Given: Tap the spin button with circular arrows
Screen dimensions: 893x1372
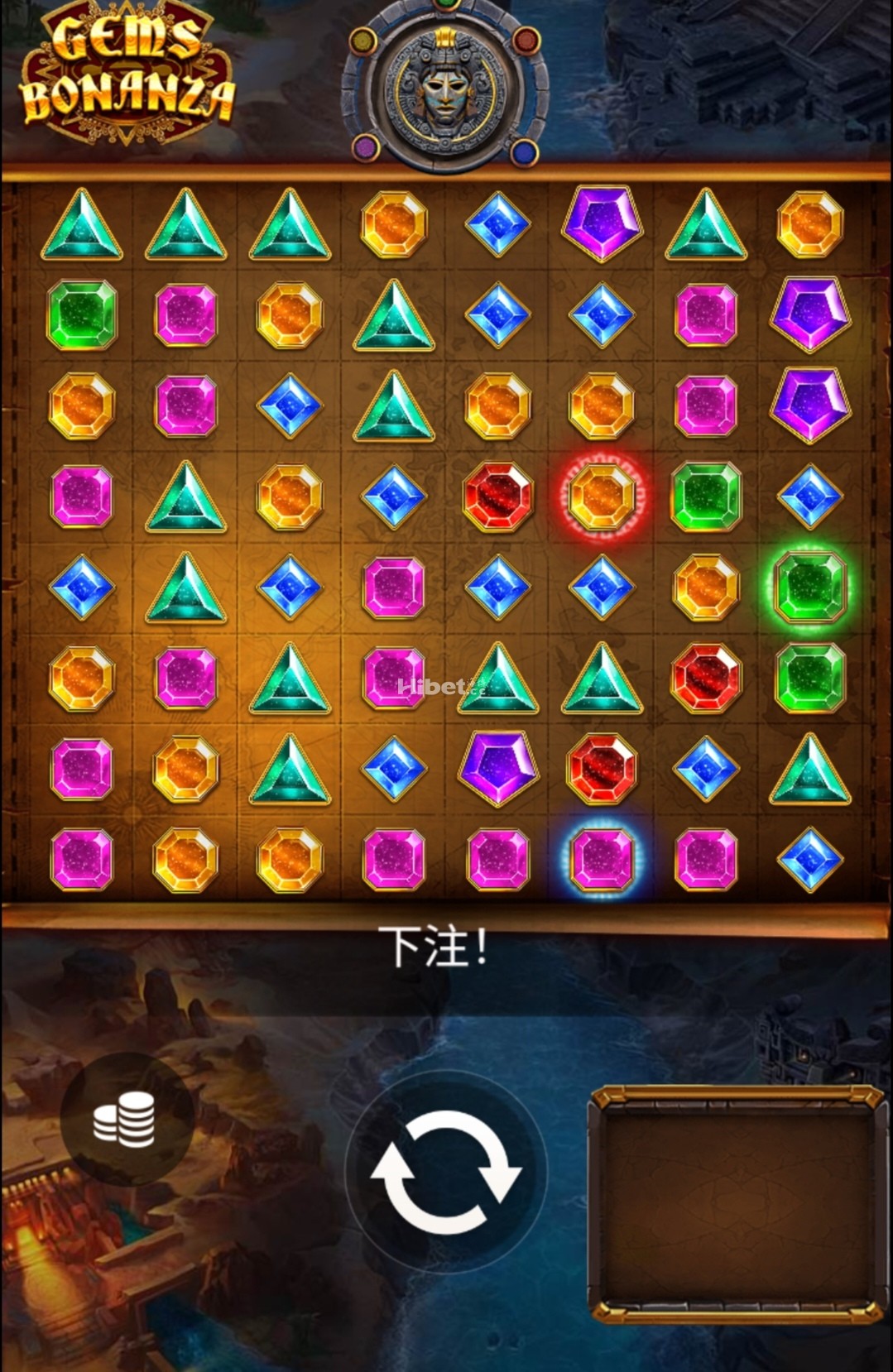Looking at the screenshot, I should pos(446,1171).
